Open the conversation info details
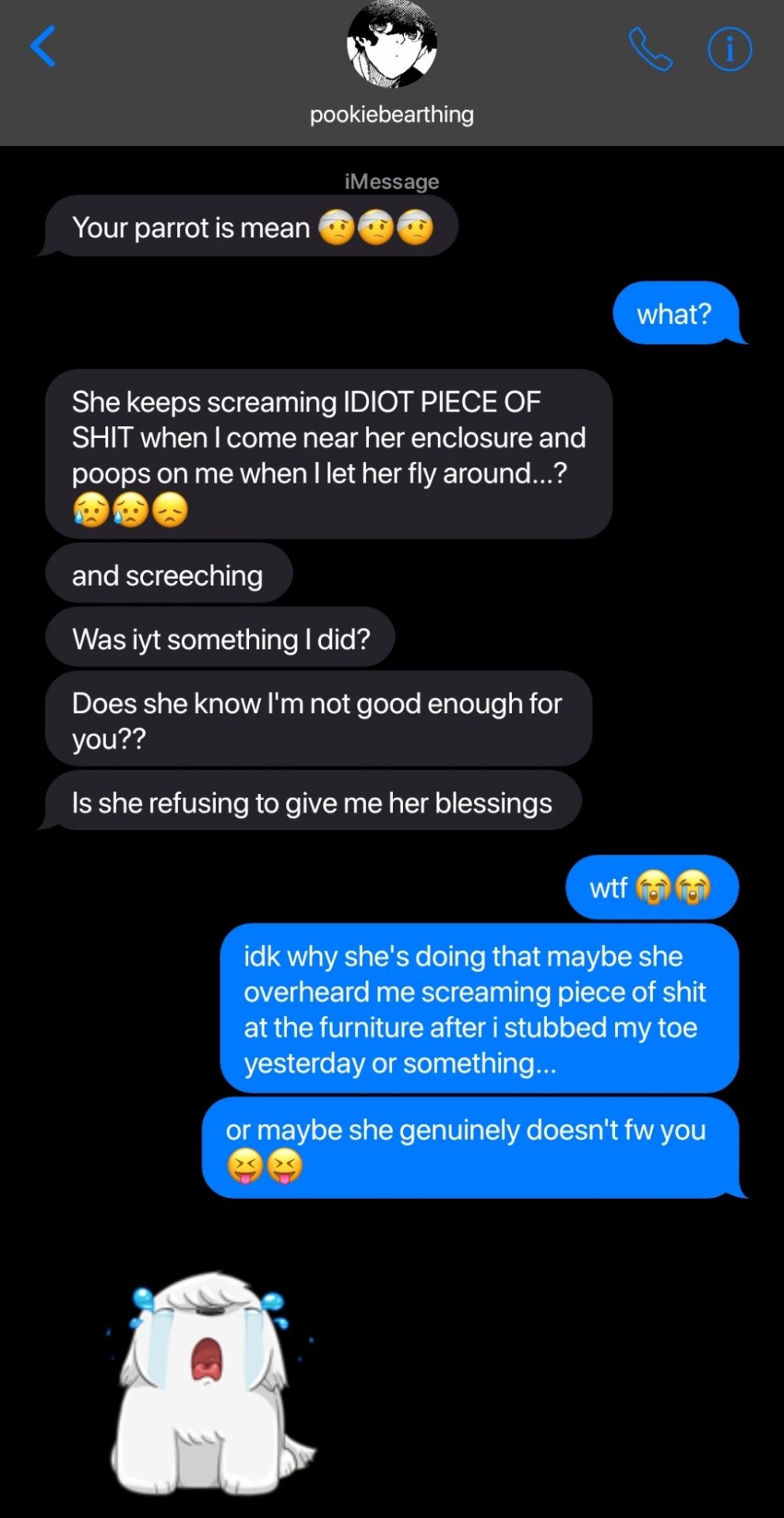 [x=729, y=49]
